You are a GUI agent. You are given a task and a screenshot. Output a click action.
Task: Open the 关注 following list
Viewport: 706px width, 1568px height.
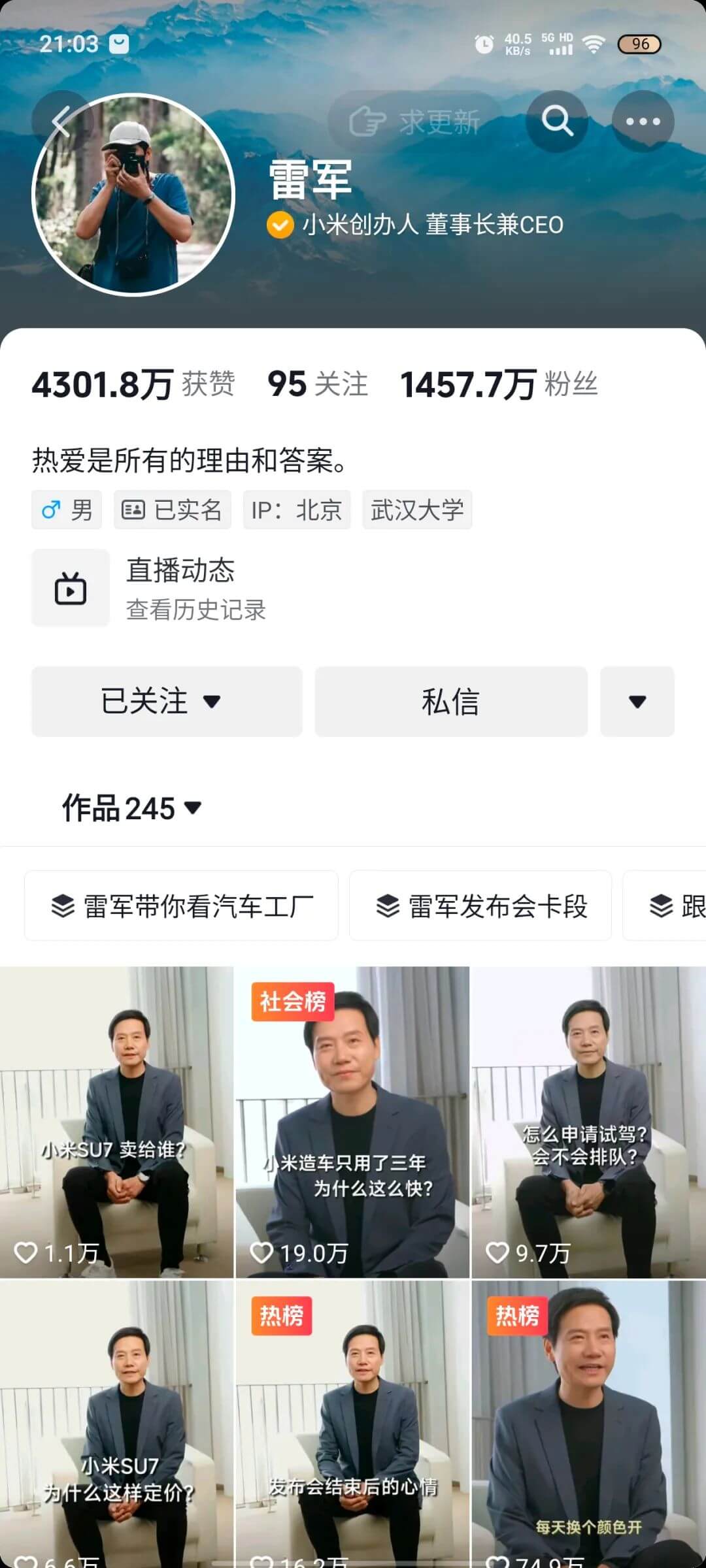point(318,384)
